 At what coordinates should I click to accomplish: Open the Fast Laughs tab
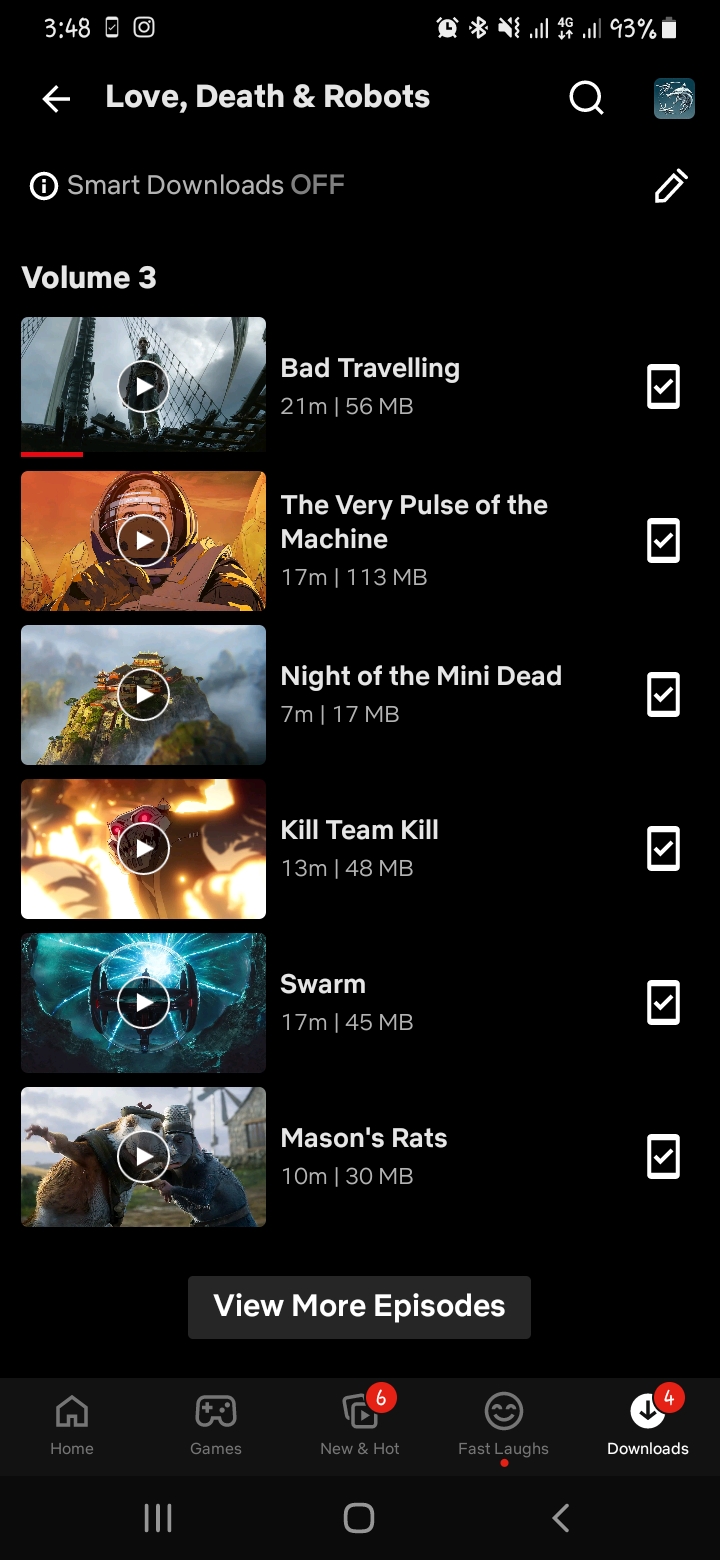tap(503, 1426)
